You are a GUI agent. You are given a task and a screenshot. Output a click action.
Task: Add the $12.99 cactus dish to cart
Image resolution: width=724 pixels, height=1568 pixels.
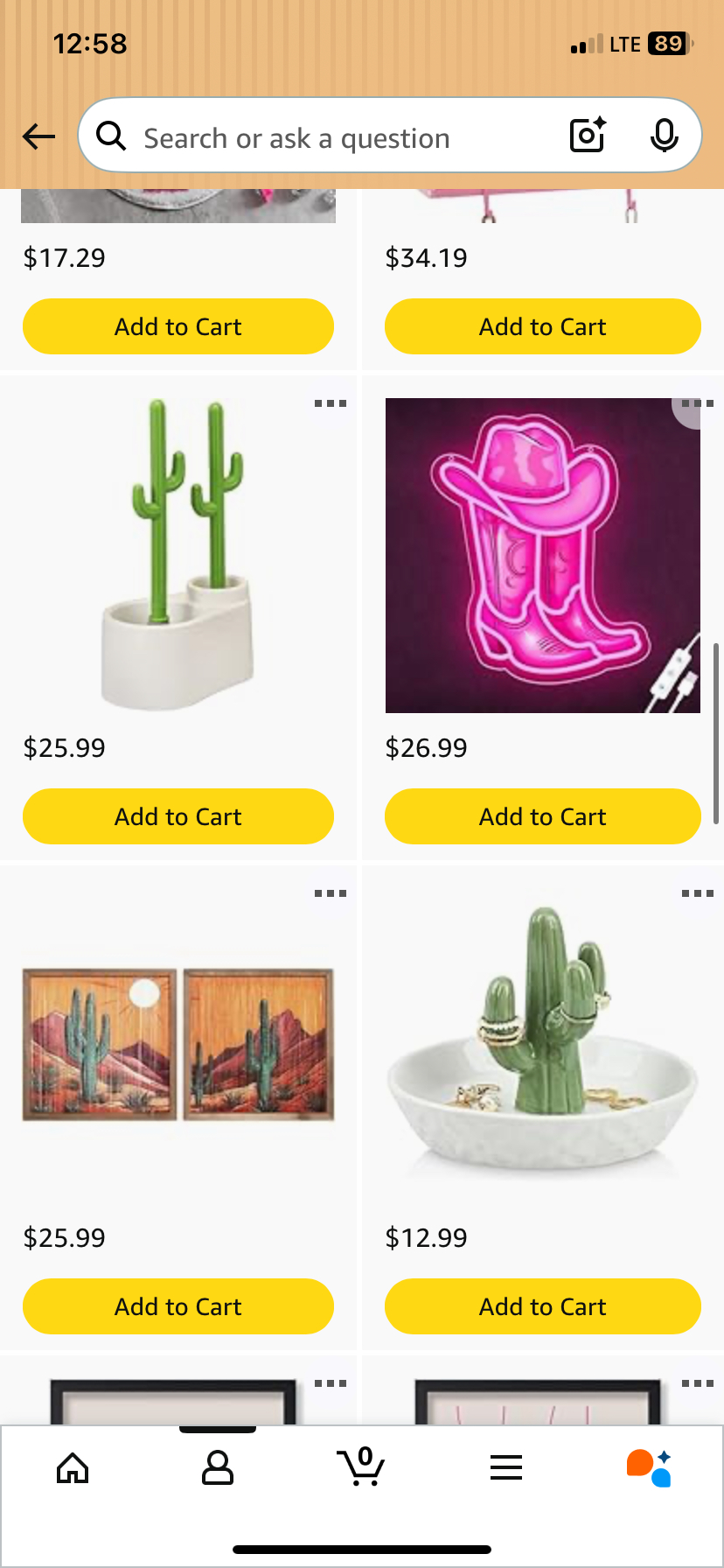542,1306
